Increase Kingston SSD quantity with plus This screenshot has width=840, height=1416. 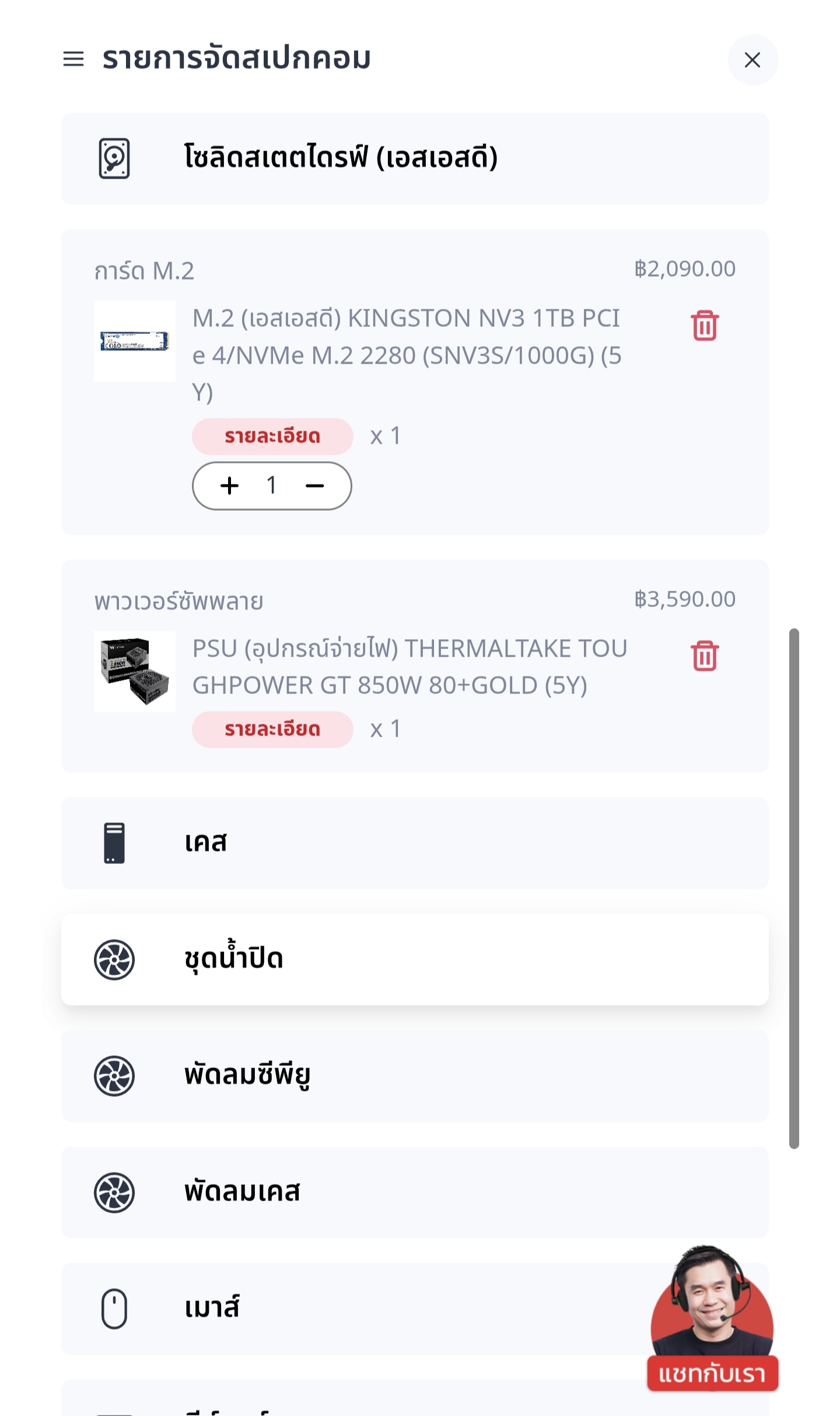click(x=230, y=486)
